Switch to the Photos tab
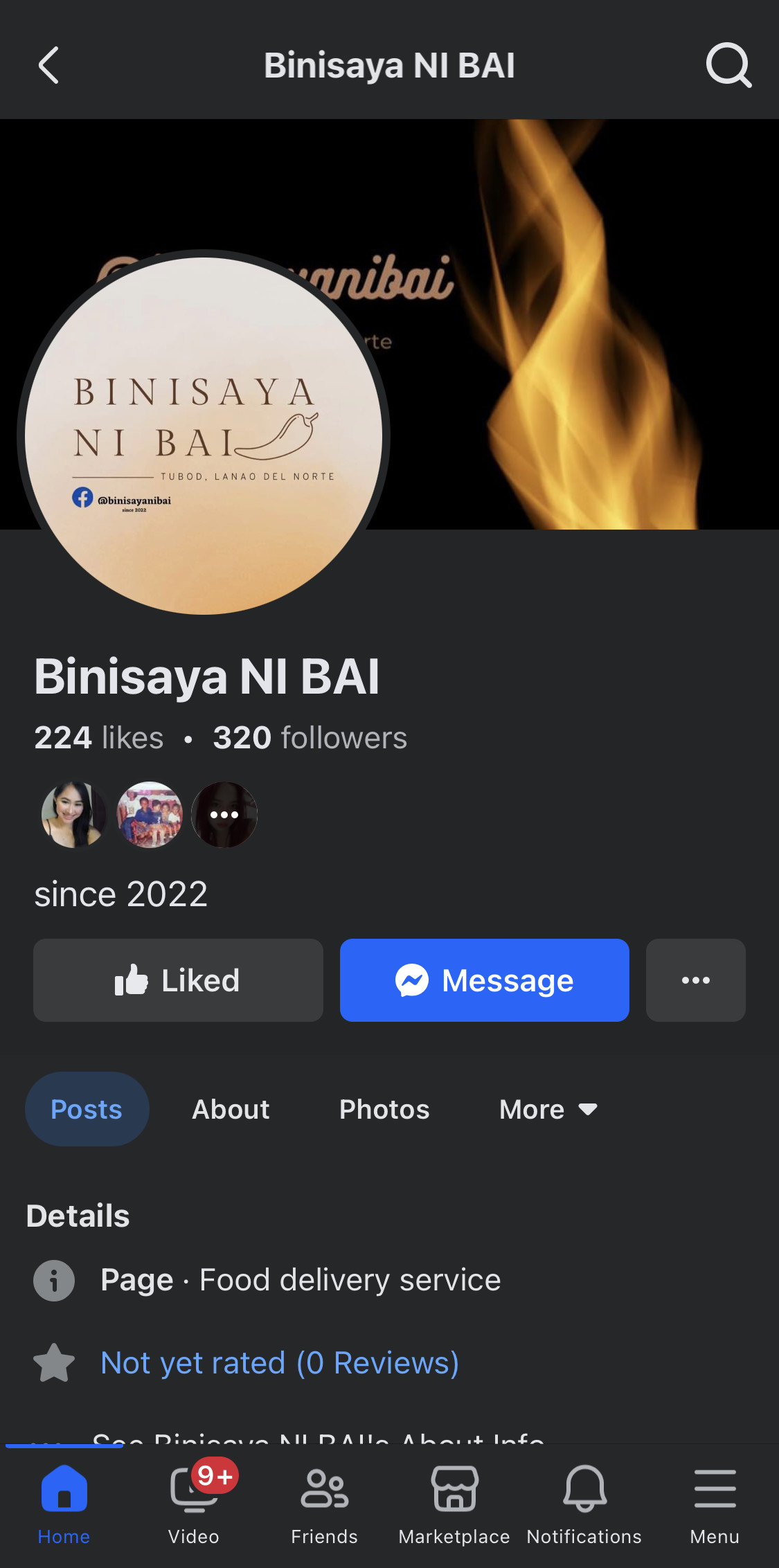 point(384,1109)
